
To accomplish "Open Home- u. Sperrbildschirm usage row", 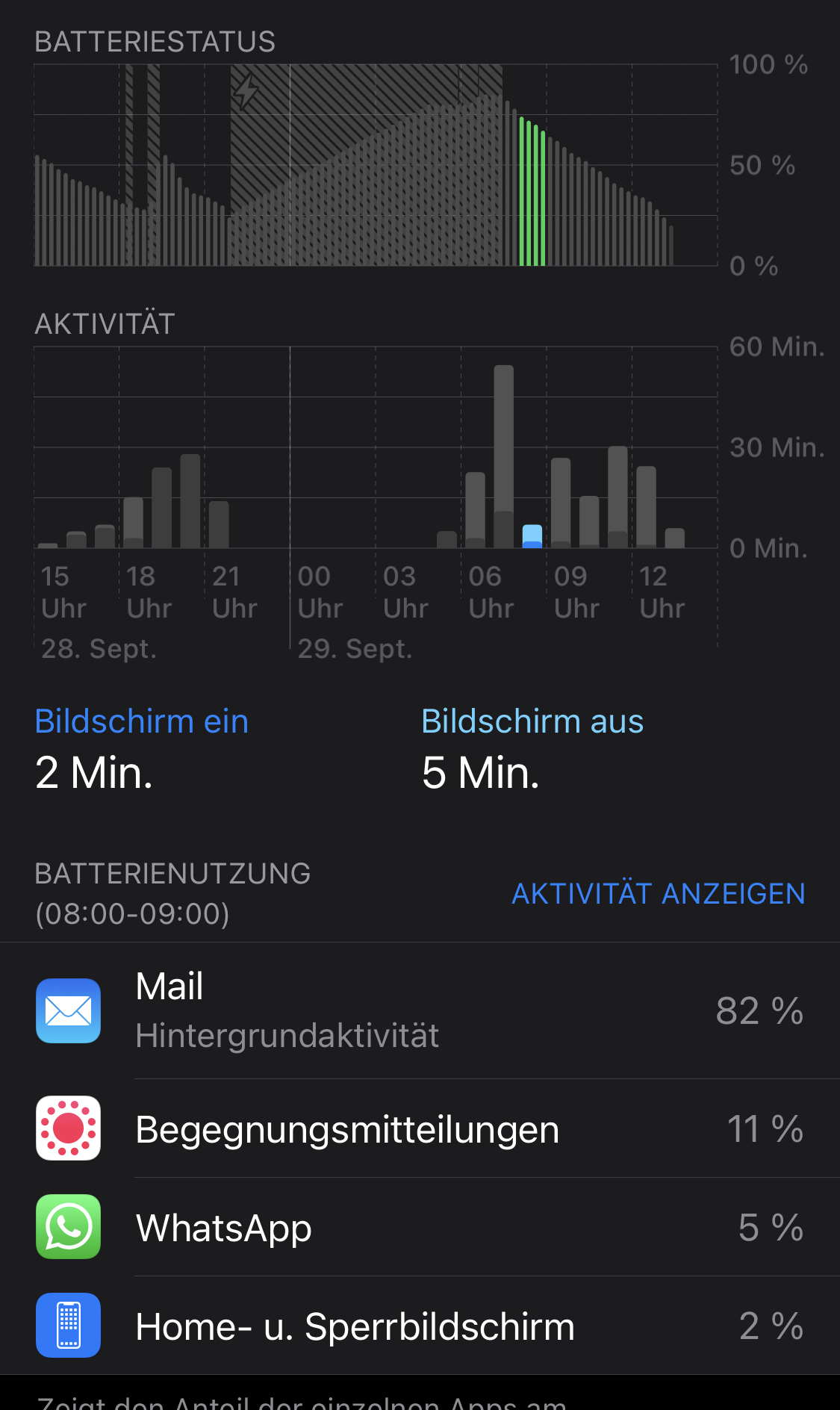I will pos(420,1326).
